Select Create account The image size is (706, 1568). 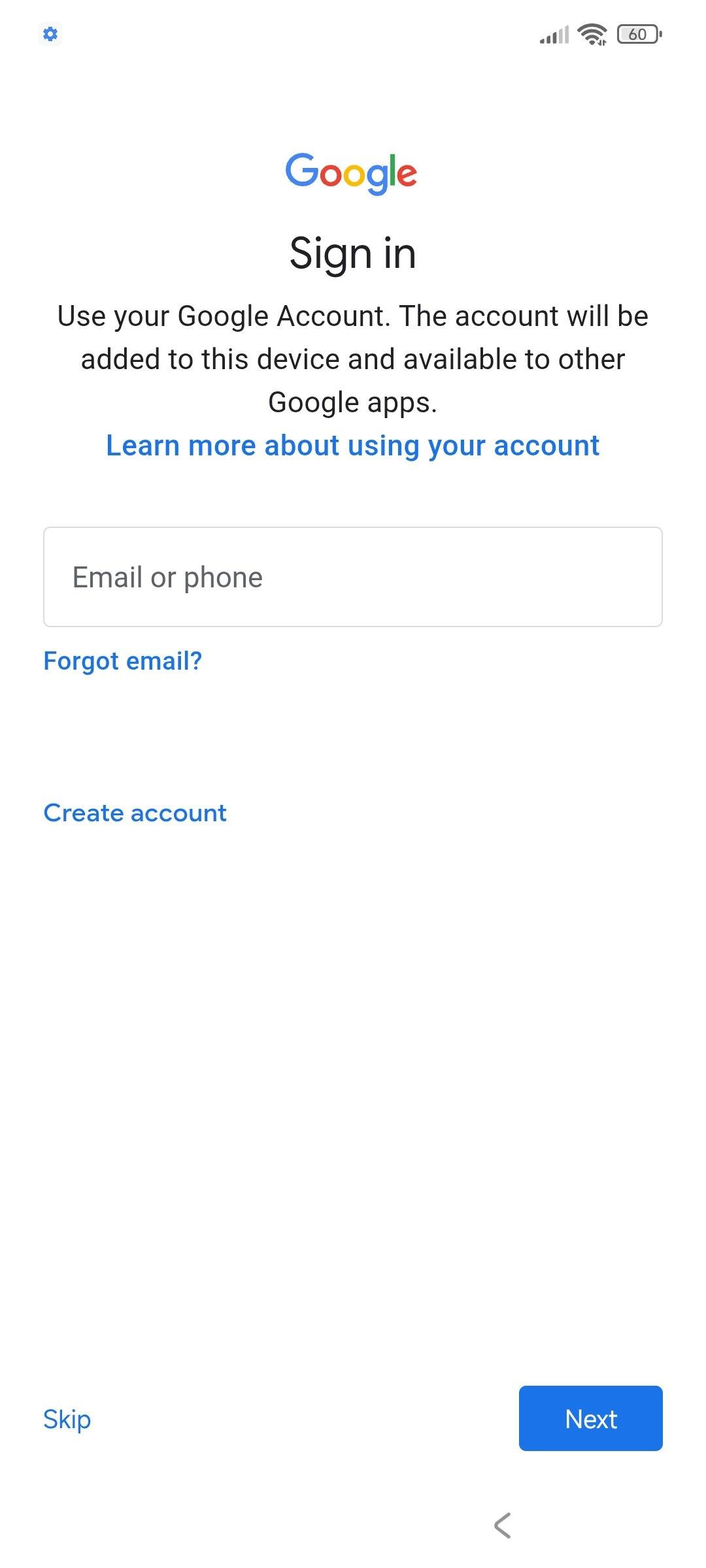pyautogui.click(x=135, y=813)
